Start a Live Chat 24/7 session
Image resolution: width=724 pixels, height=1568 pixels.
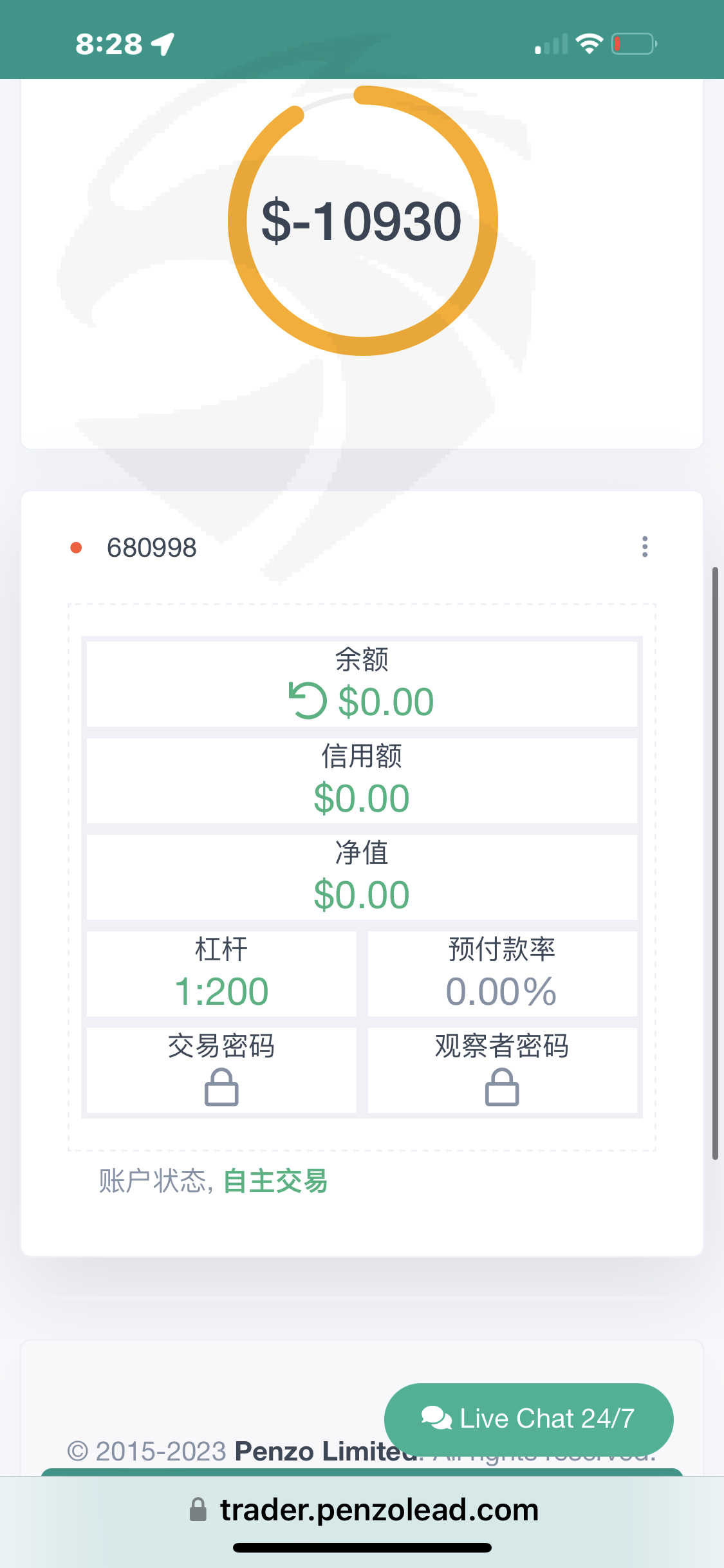click(528, 1419)
